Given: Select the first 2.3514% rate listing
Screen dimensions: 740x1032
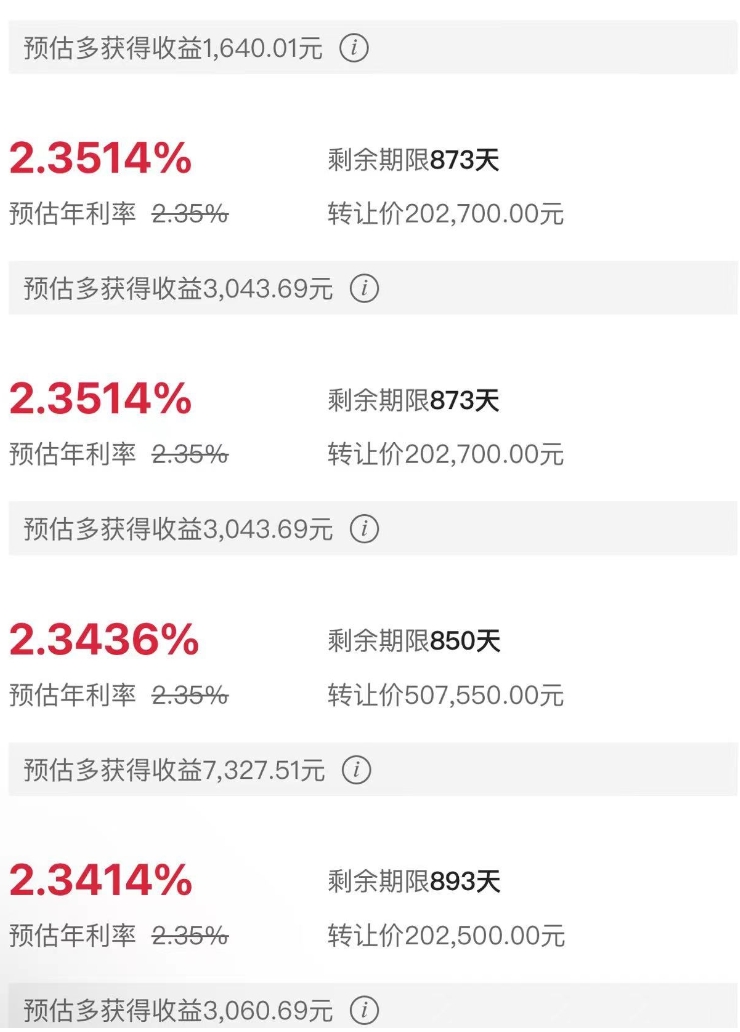Looking at the screenshot, I should 96,158.
